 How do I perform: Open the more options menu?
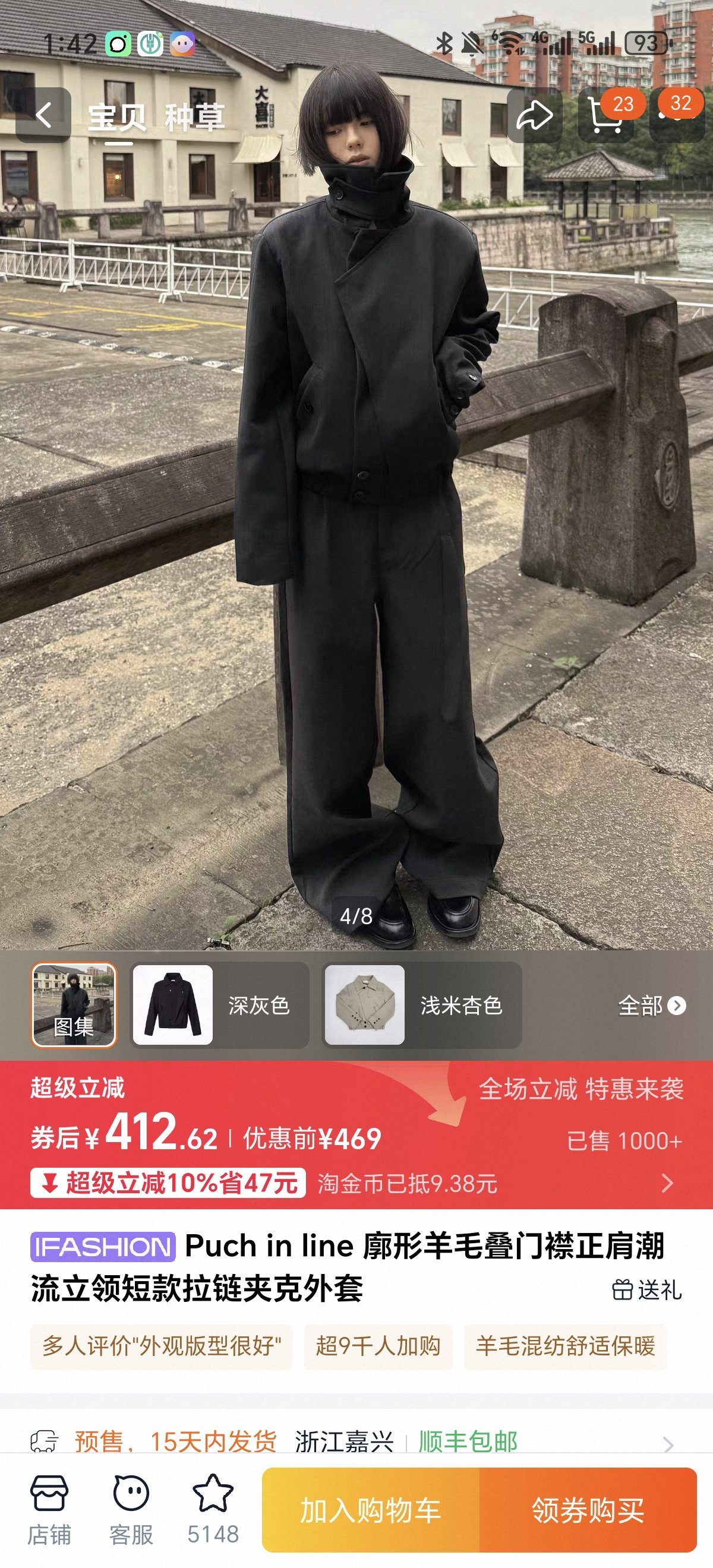coord(677,116)
